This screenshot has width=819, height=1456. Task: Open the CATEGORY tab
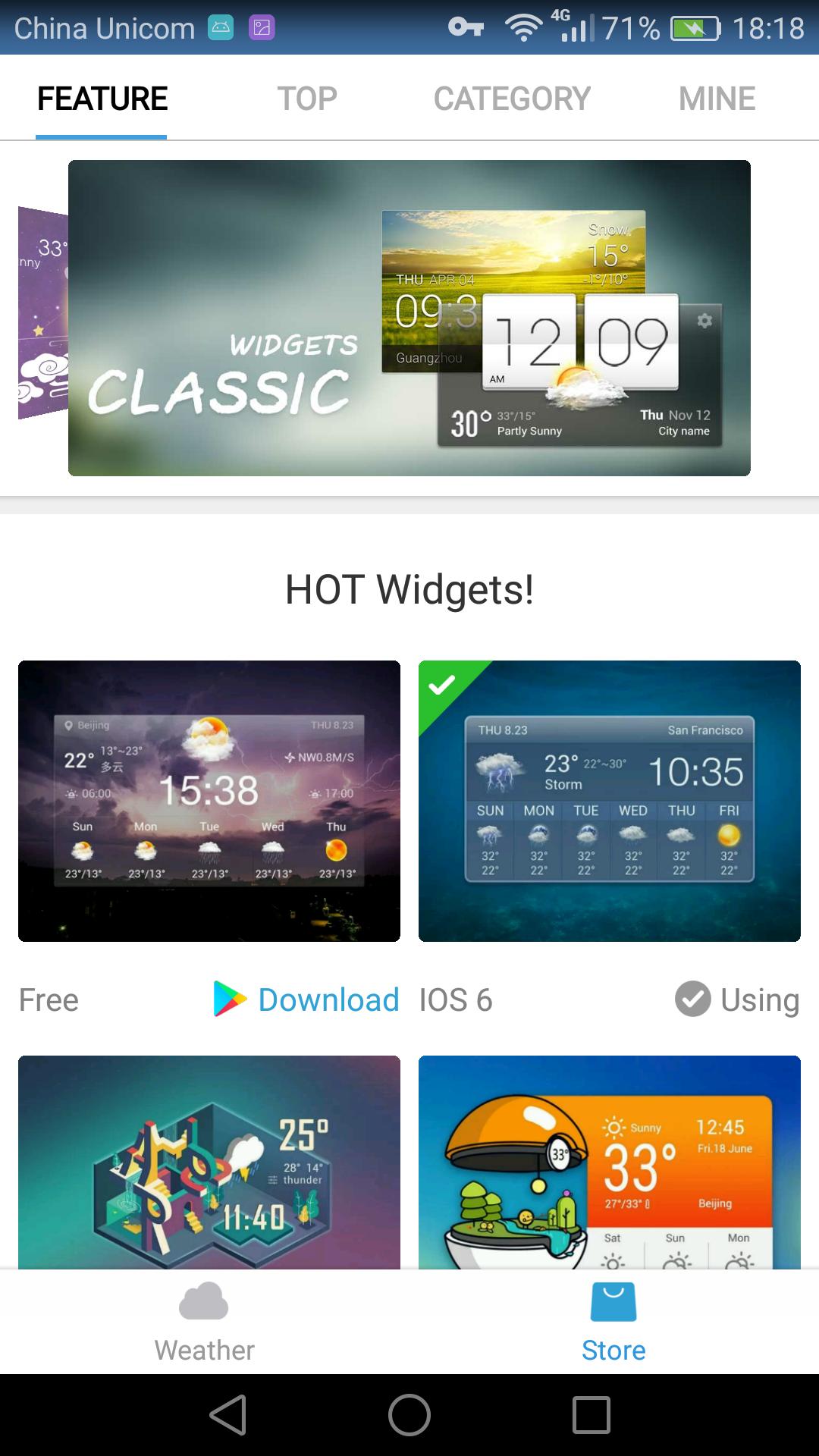(512, 99)
